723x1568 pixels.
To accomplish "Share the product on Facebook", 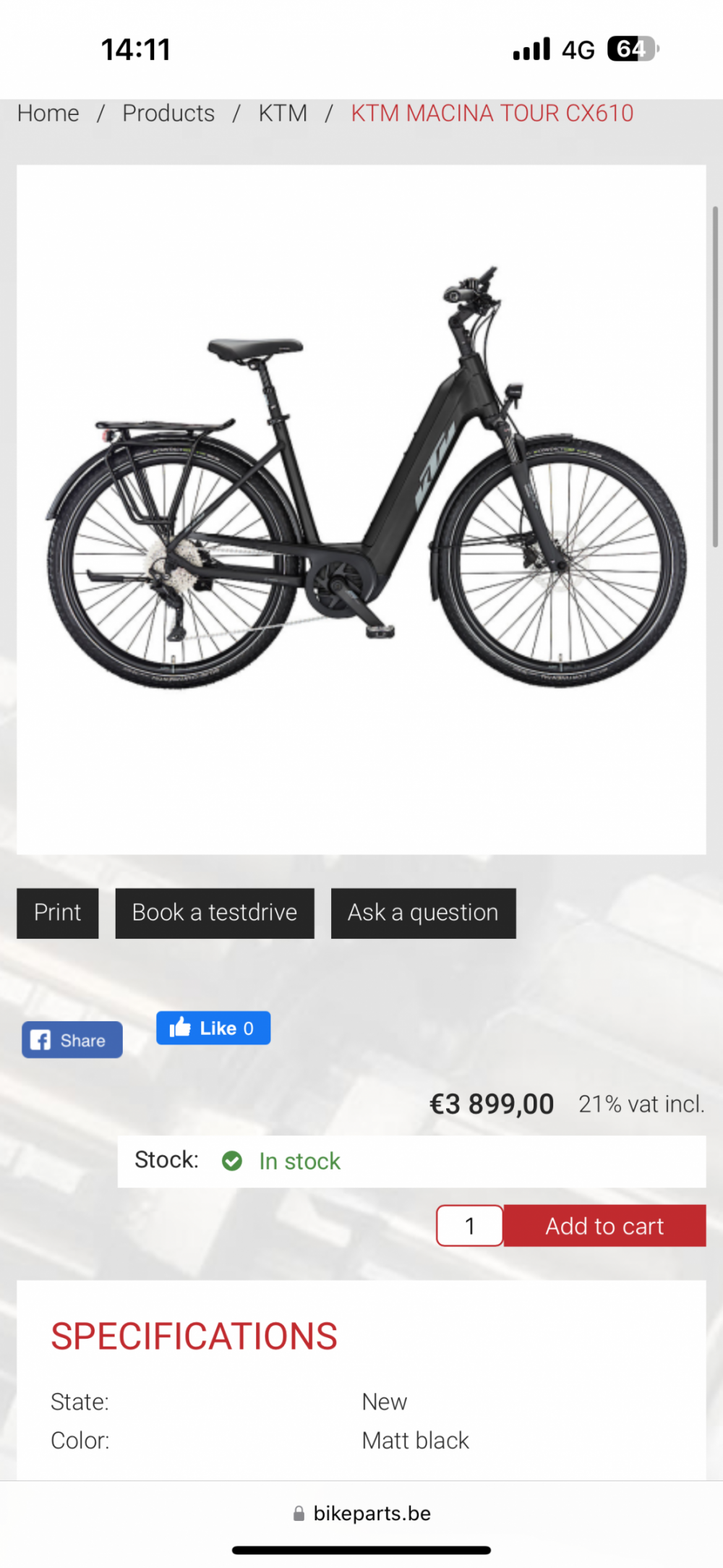I will (x=72, y=1040).
